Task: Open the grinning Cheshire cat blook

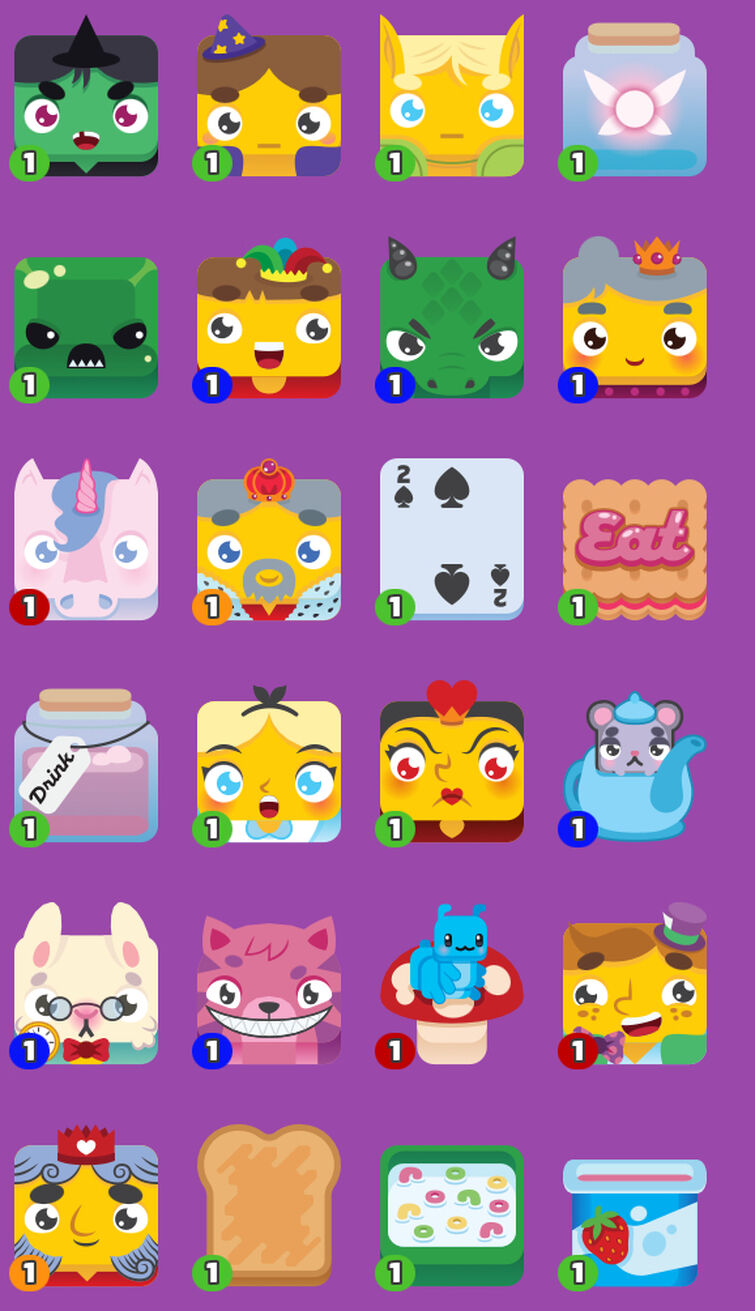Action: pyautogui.click(x=269, y=992)
